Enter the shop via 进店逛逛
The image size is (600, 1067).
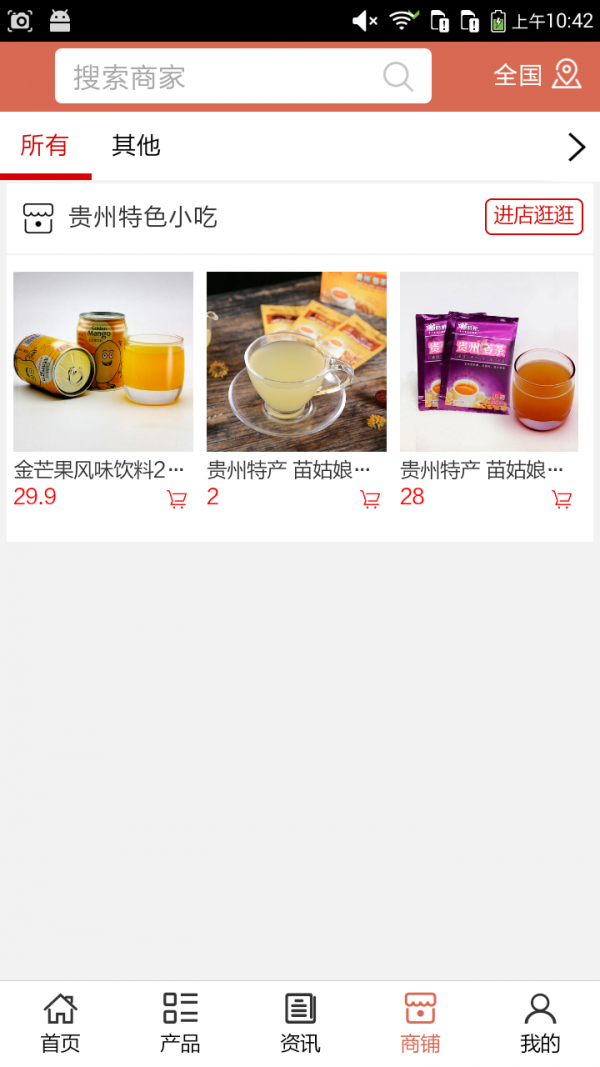[x=534, y=216]
